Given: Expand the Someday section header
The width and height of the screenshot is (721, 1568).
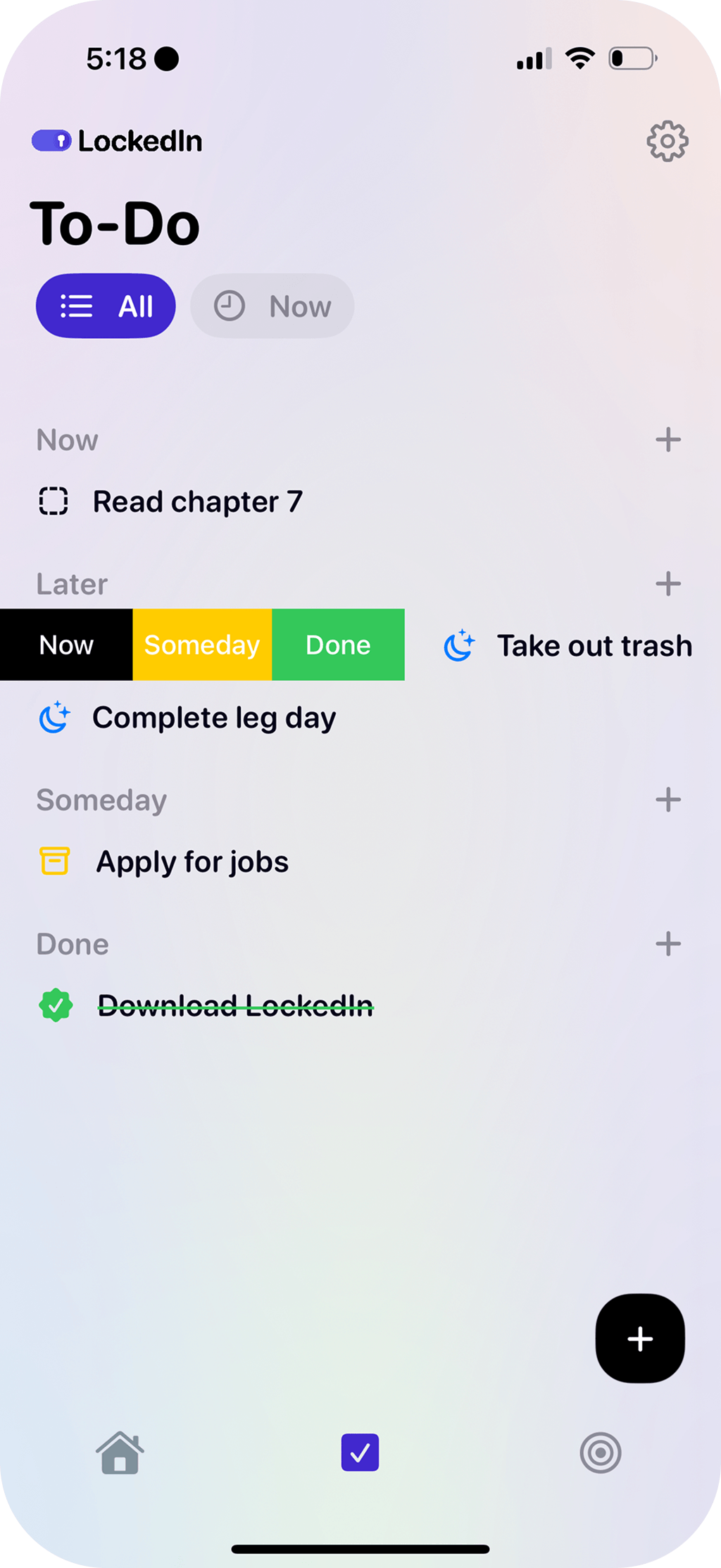Looking at the screenshot, I should pyautogui.click(x=101, y=800).
